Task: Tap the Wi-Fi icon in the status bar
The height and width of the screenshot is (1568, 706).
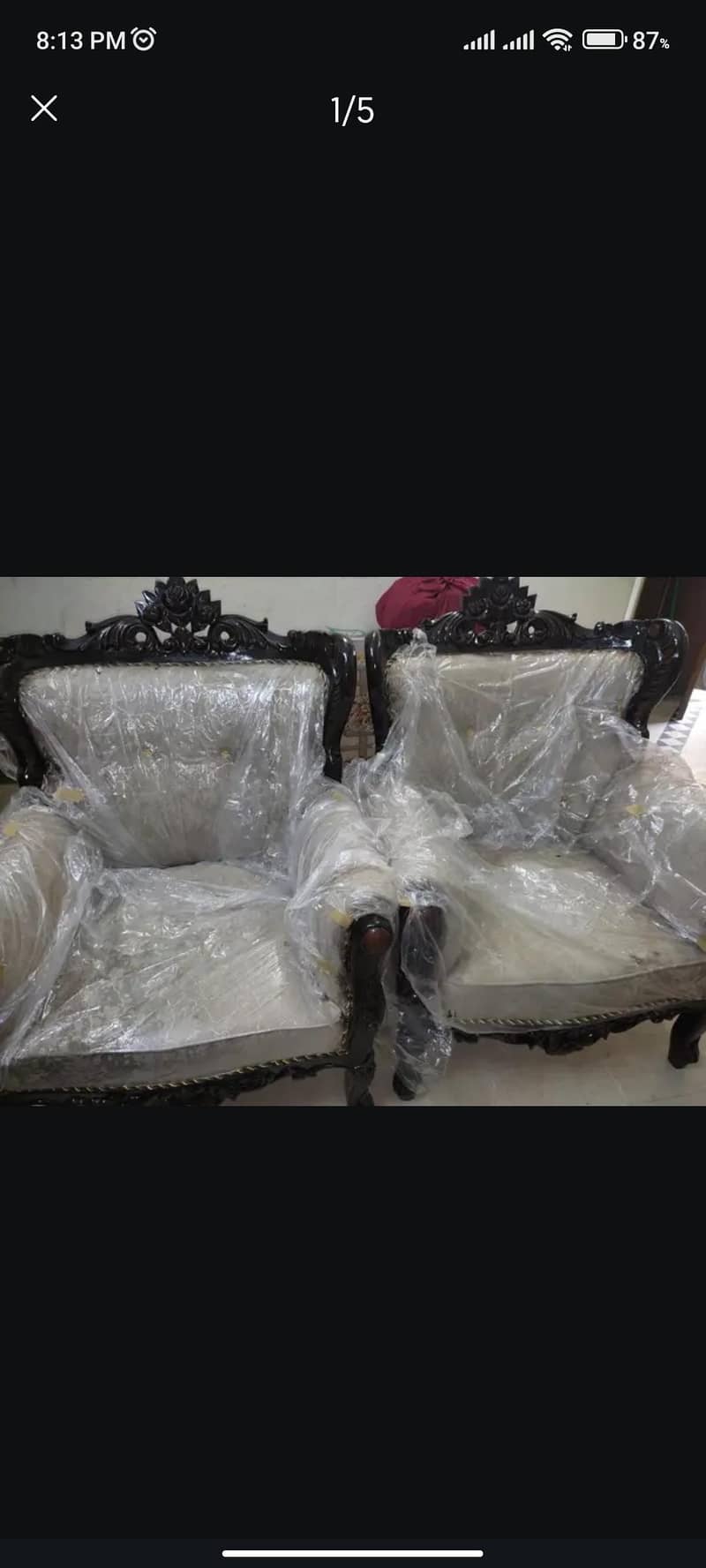Action: pyautogui.click(x=557, y=40)
